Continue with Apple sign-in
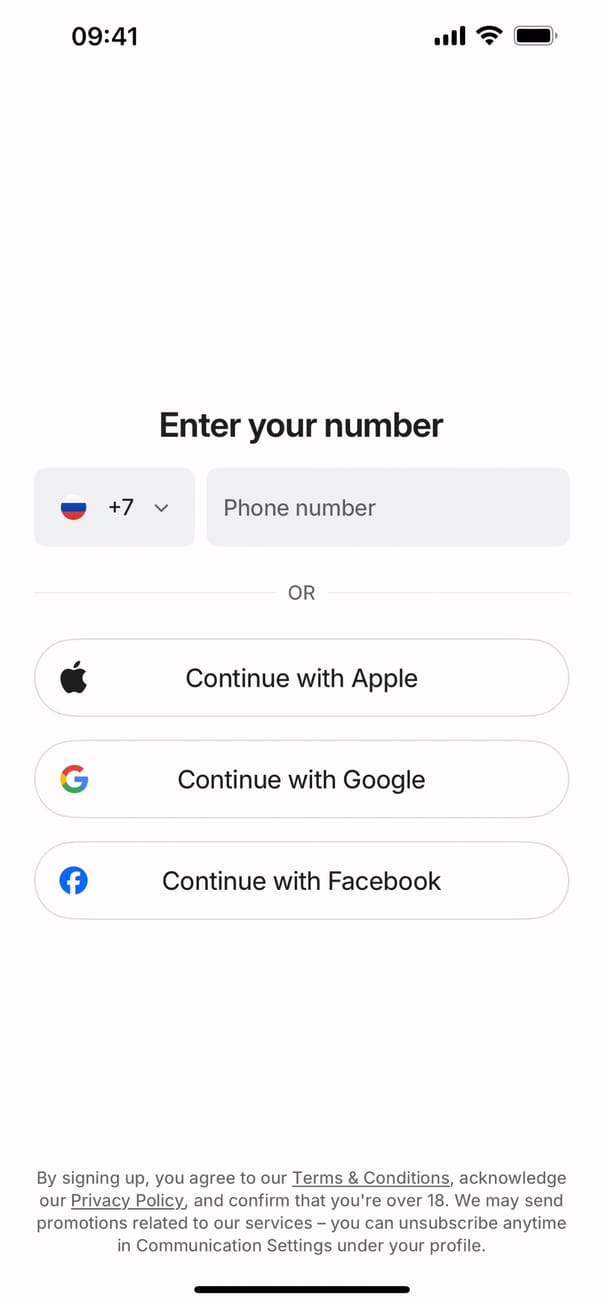The width and height of the screenshot is (603, 1304). (x=301, y=678)
